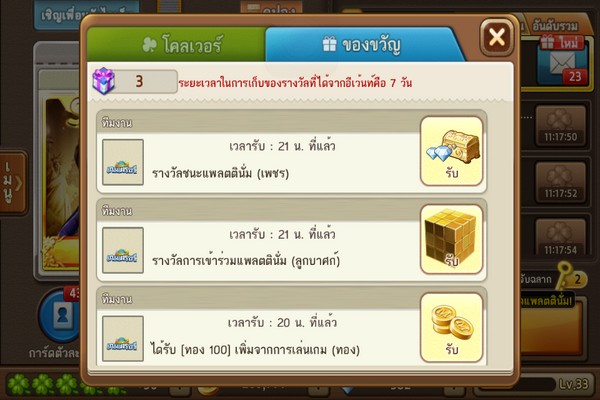Claim the 100 gold coins reward
Screen dimensions: 600x400
[x=451, y=327]
